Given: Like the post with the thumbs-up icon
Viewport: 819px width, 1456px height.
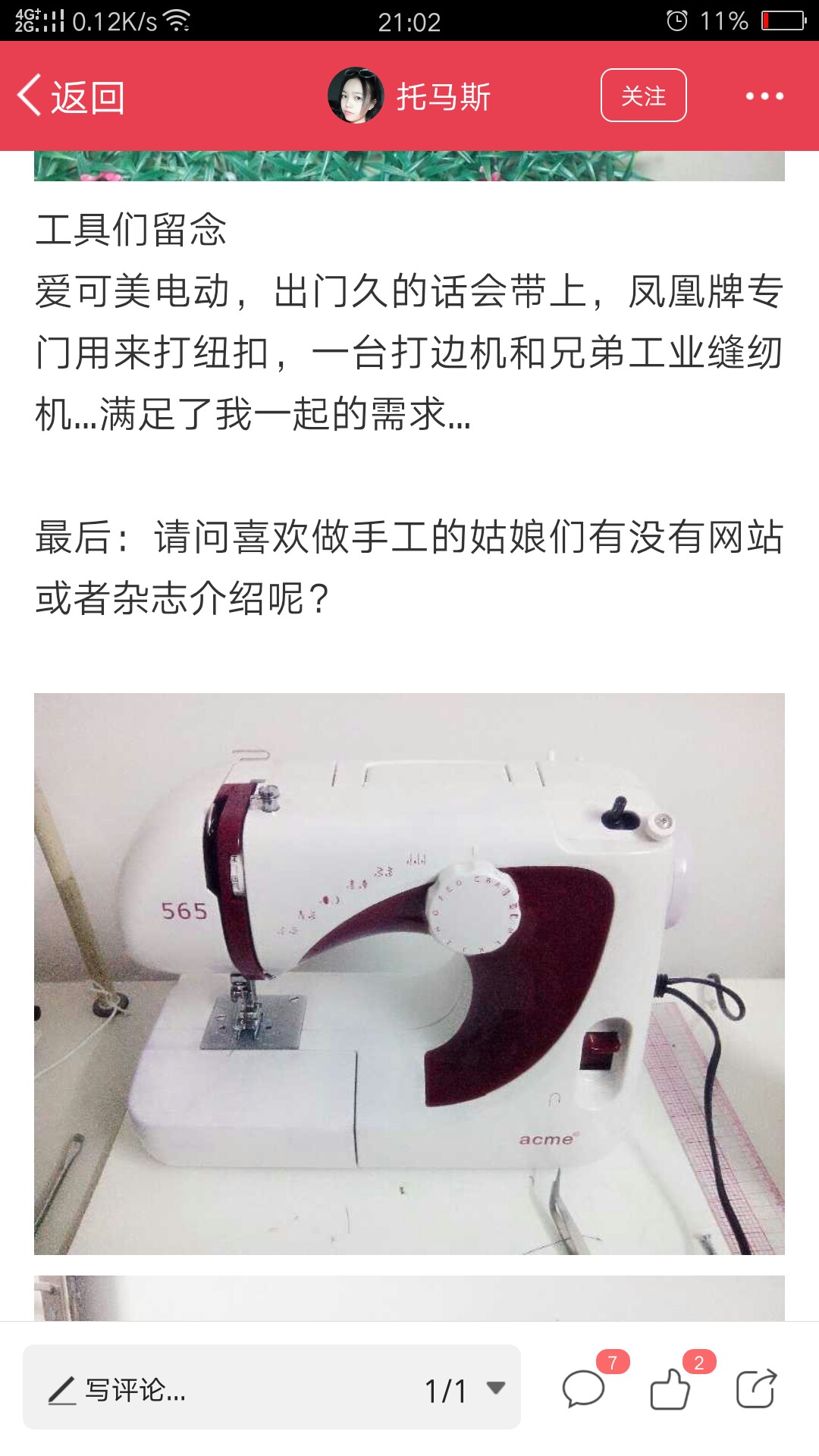Looking at the screenshot, I should point(670,1389).
